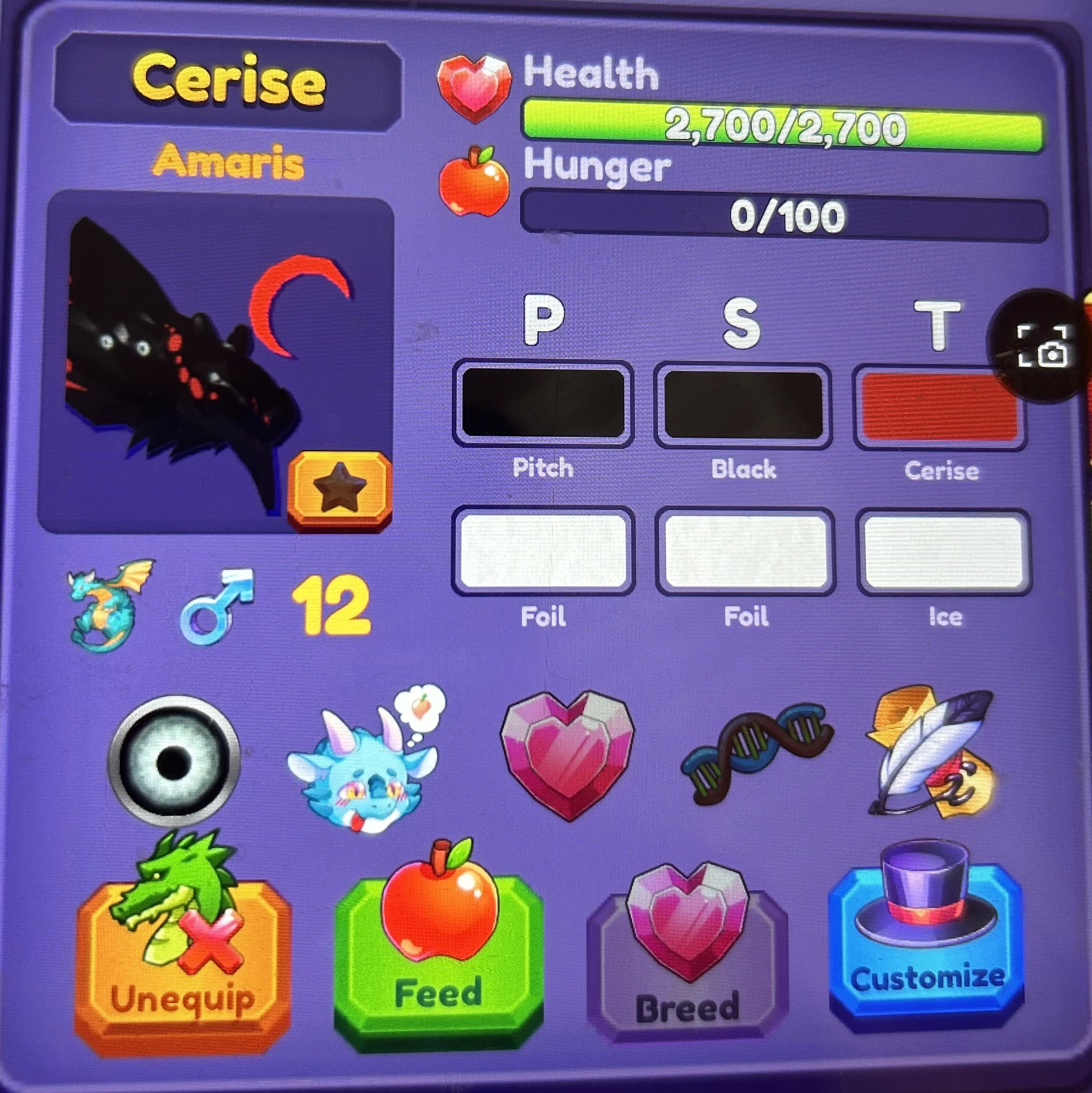This screenshot has width=1092, height=1093.
Task: Open the DNA genetics icon
Action: pyautogui.click(x=756, y=752)
